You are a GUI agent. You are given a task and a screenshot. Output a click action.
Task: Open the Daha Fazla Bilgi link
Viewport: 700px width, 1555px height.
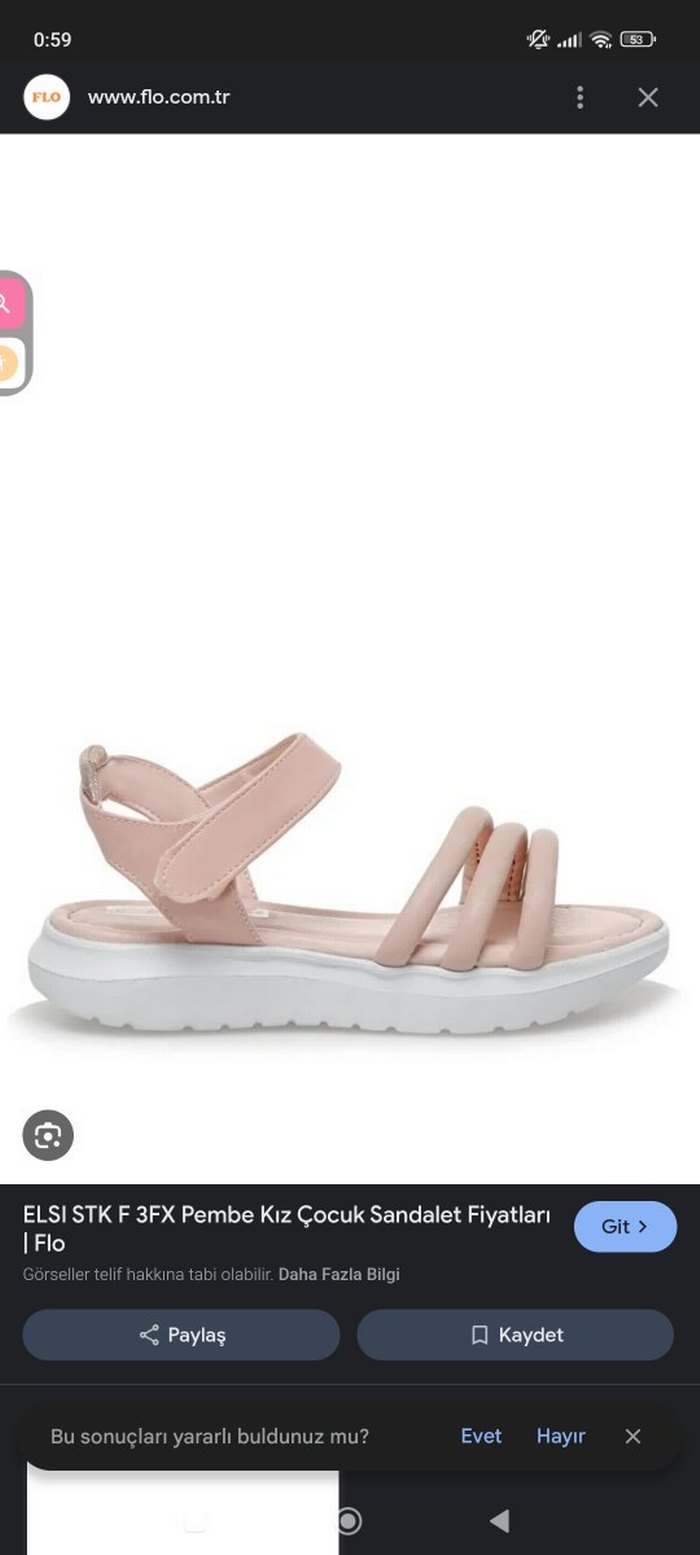(339, 1274)
